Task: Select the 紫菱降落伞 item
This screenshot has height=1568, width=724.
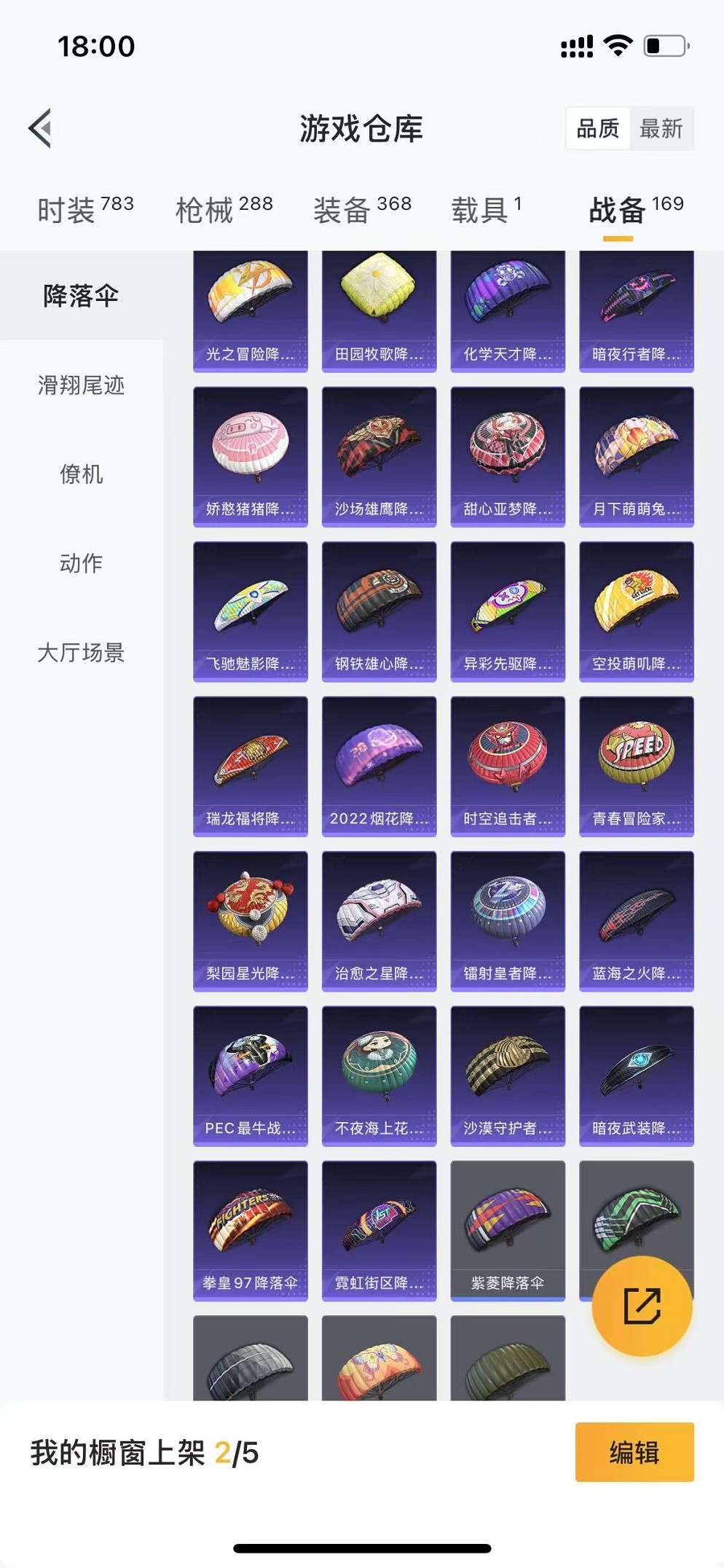Action: pos(508,1230)
